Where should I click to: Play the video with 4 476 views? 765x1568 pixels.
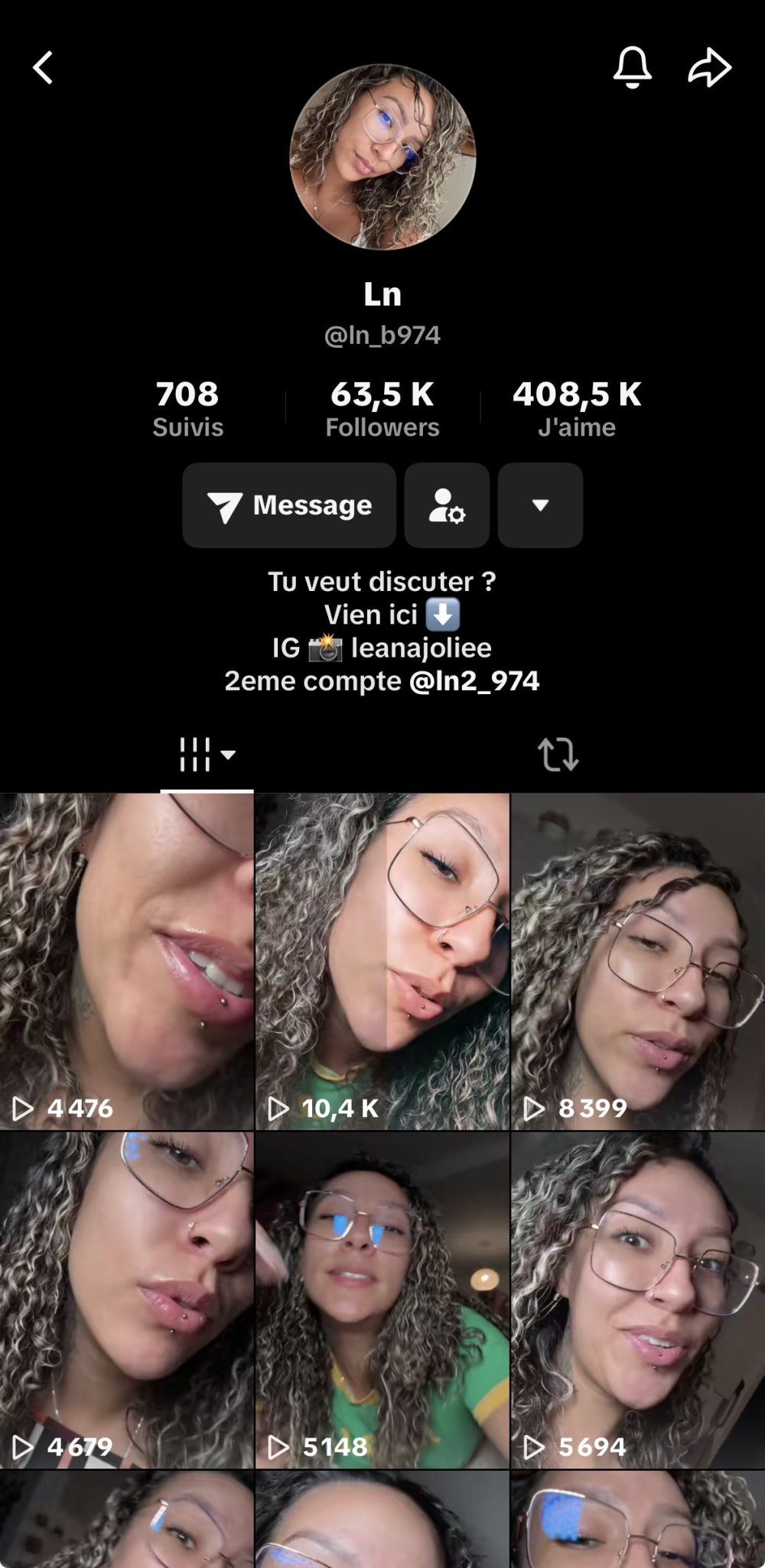click(126, 961)
